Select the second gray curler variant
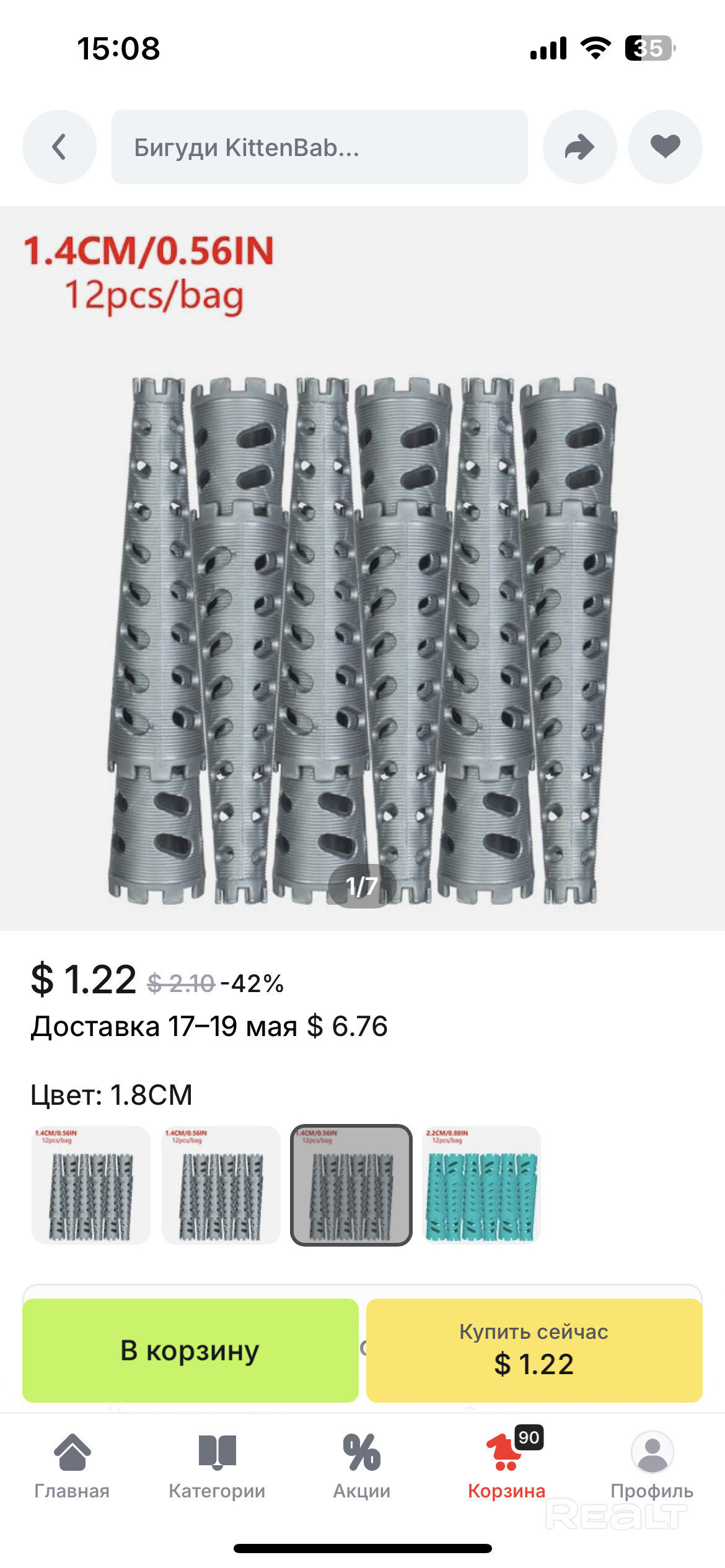The height and width of the screenshot is (1568, 725). point(221,1185)
